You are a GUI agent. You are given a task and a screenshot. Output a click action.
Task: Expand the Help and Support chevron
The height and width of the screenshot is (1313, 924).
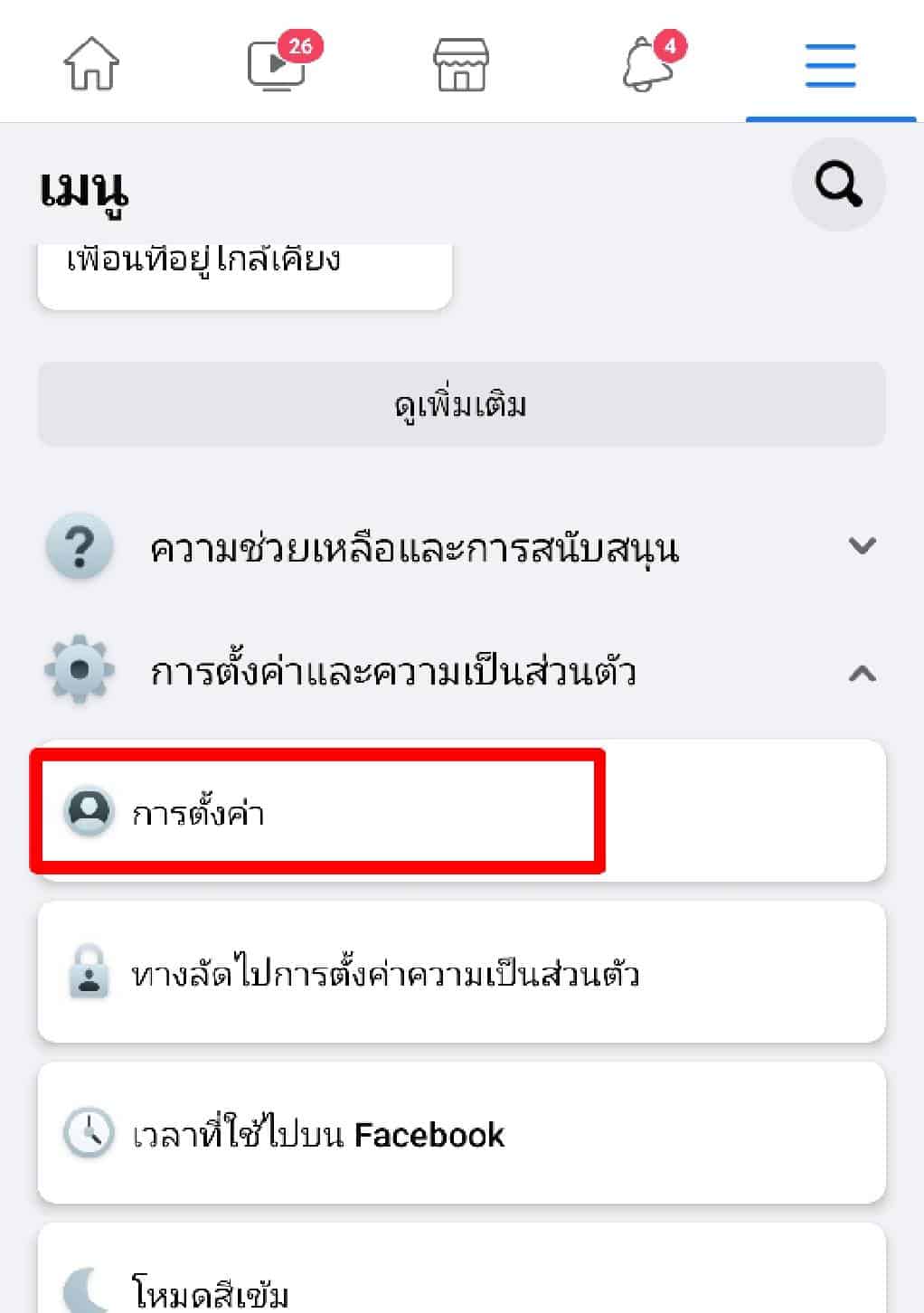860,546
